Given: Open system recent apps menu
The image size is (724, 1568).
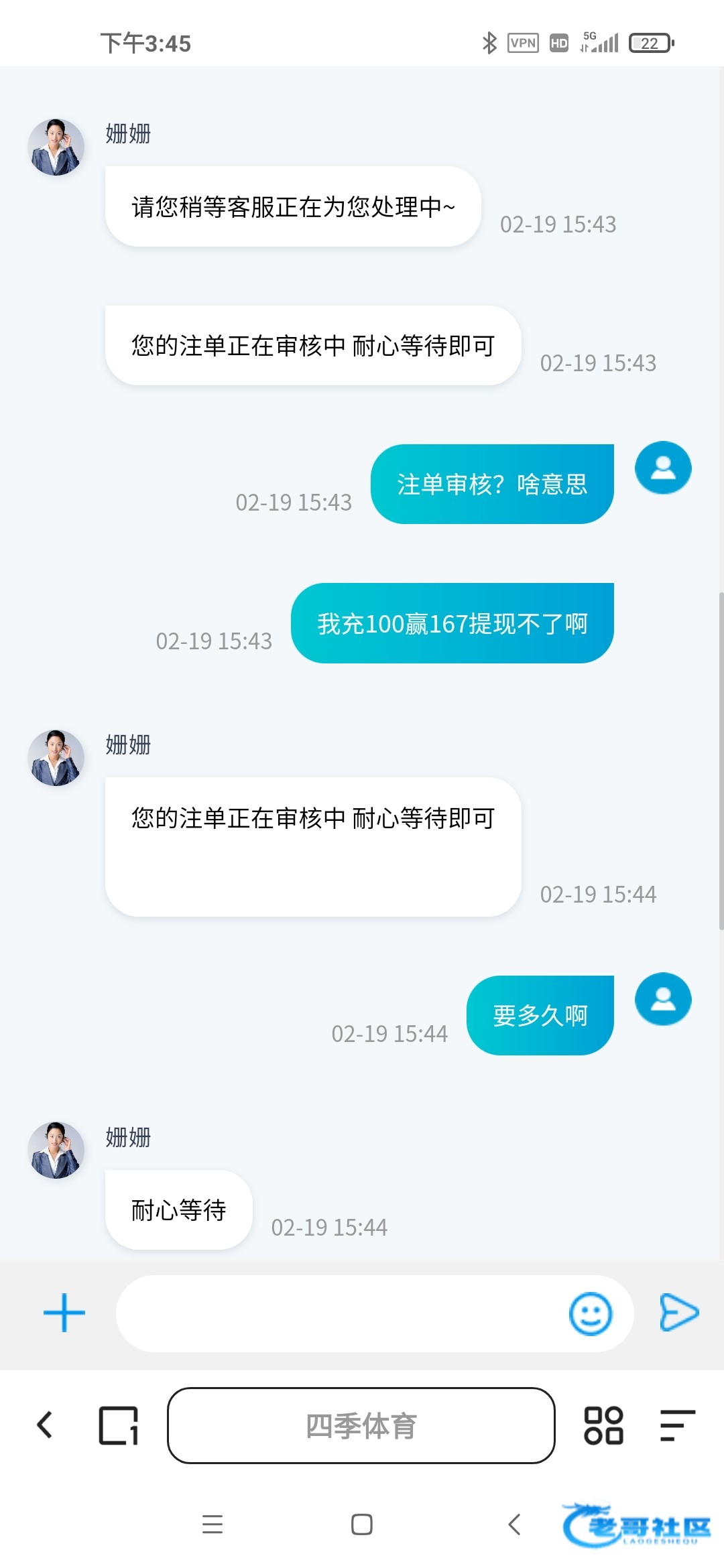Looking at the screenshot, I should point(212,1524).
